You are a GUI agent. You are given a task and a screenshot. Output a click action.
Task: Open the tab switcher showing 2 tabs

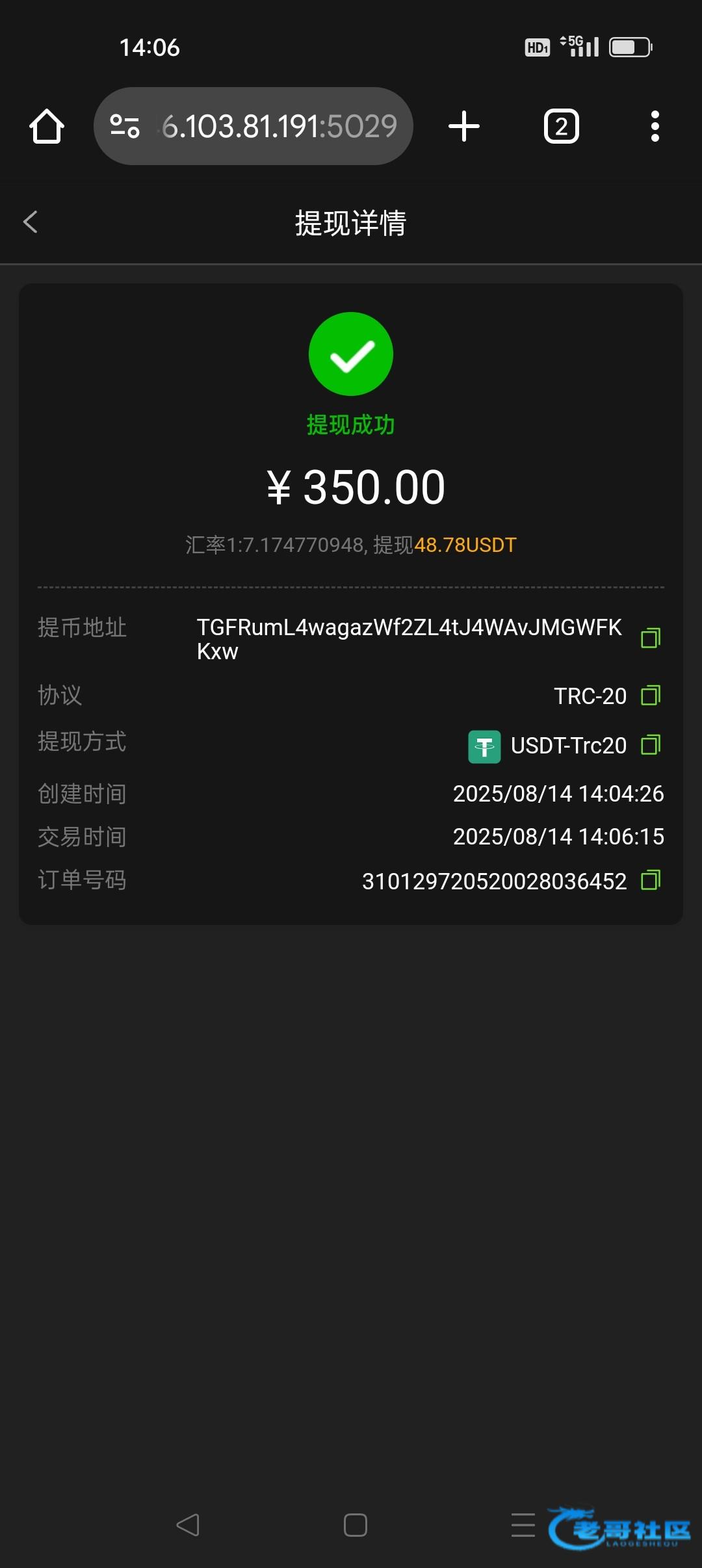562,126
